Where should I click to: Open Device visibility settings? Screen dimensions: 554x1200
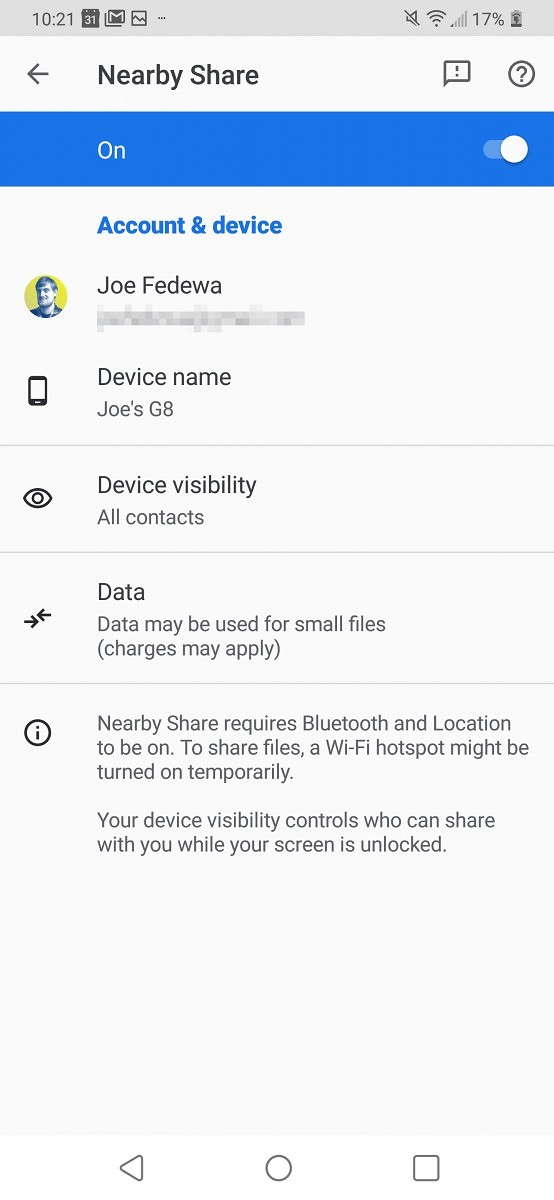pyautogui.click(x=277, y=499)
